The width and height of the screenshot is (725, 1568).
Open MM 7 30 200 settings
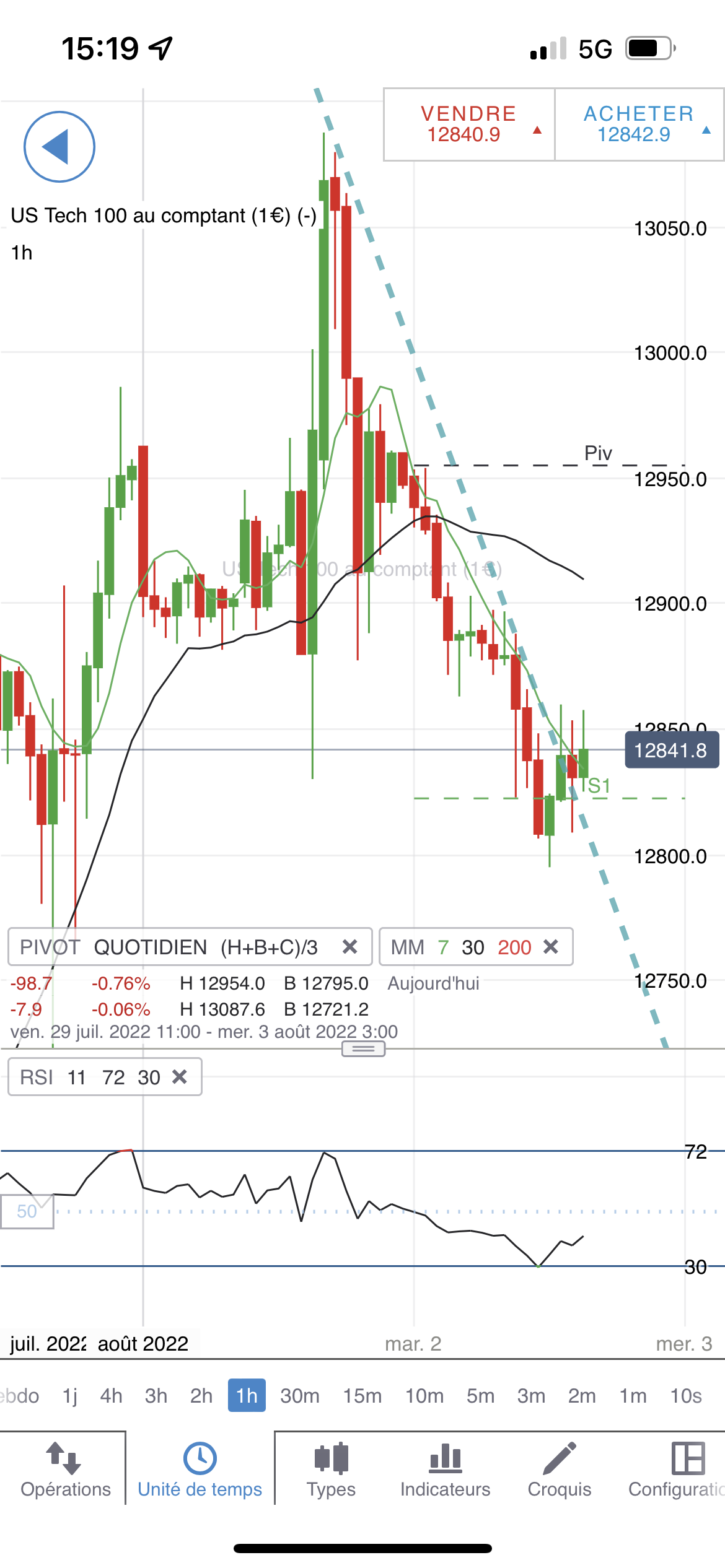point(461,947)
